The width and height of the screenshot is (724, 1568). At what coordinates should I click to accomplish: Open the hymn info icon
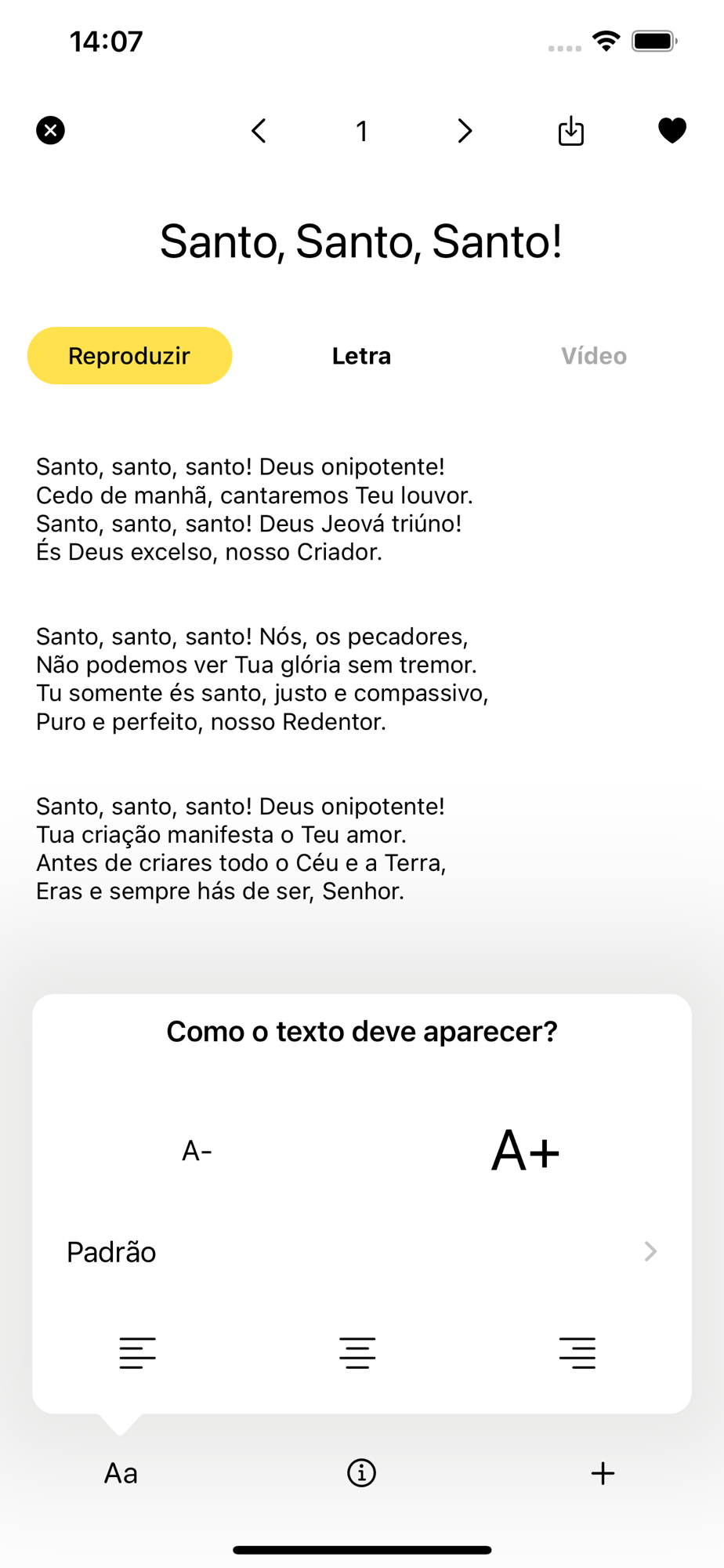click(x=361, y=1473)
